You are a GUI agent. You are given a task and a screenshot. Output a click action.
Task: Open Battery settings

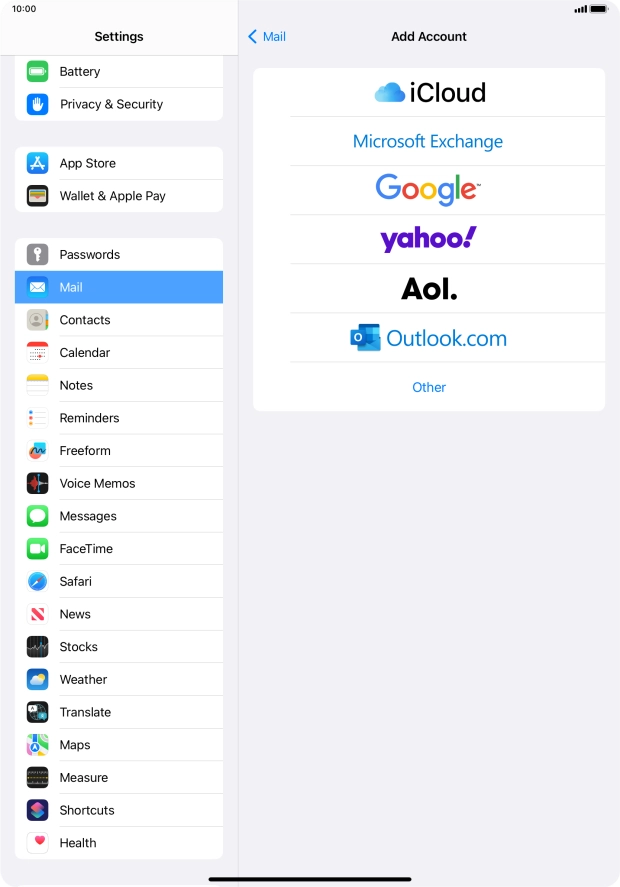click(x=118, y=72)
